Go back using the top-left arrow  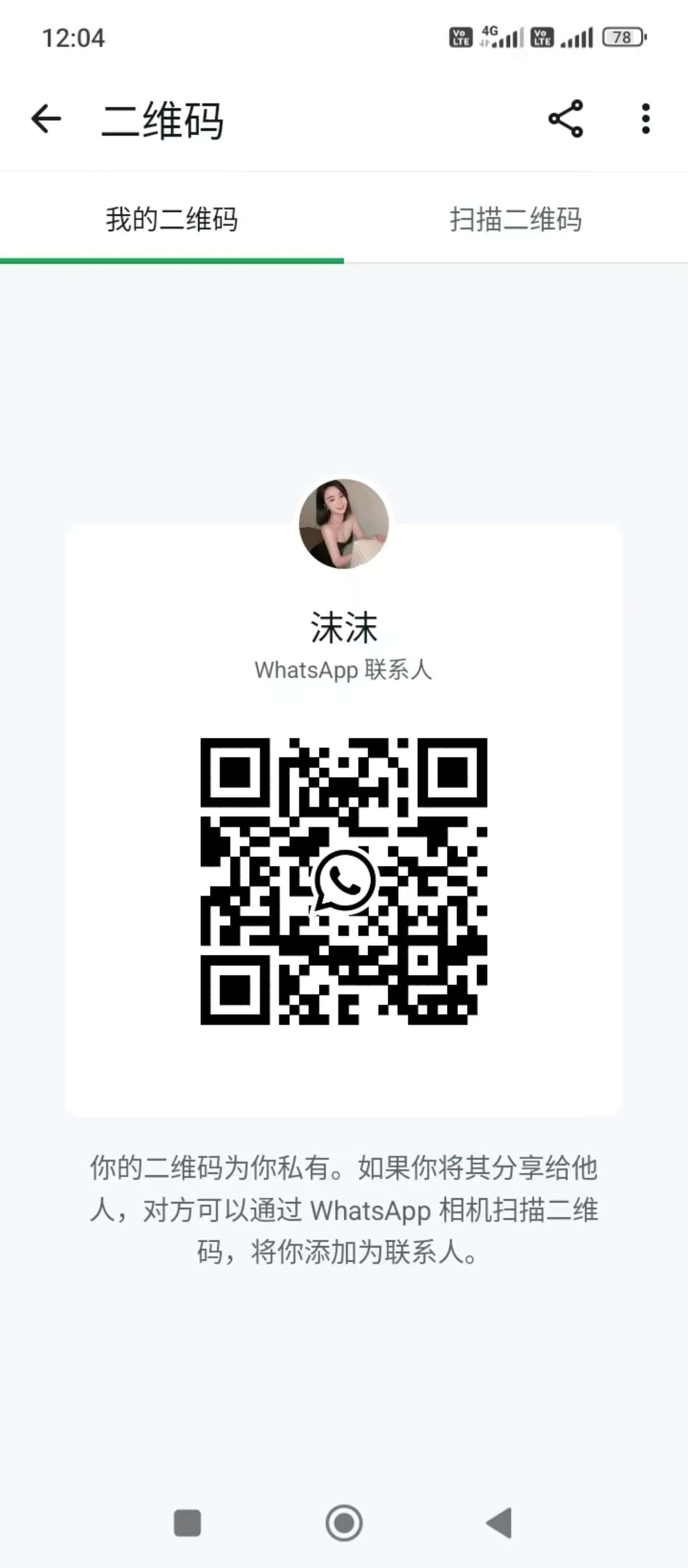[46, 119]
